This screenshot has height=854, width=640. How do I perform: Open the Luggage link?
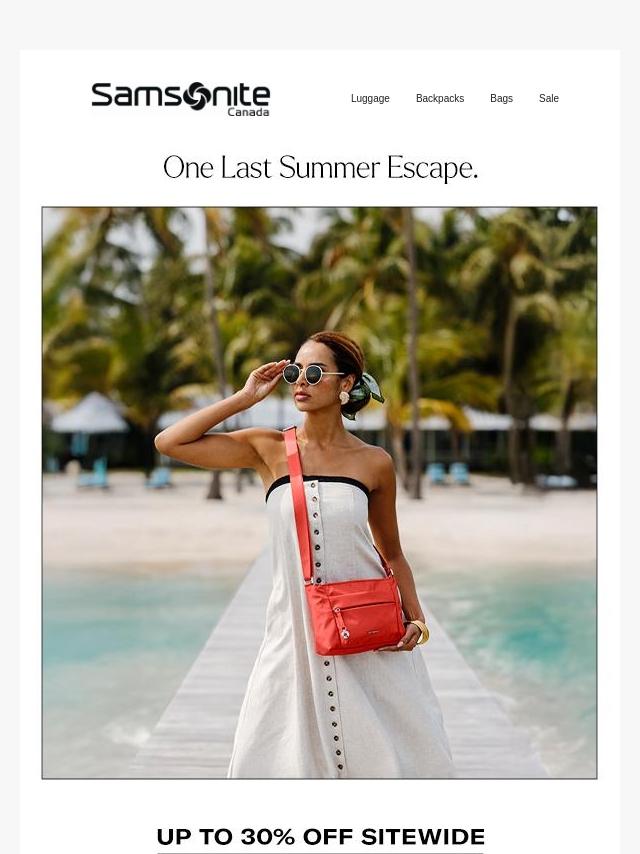point(370,98)
